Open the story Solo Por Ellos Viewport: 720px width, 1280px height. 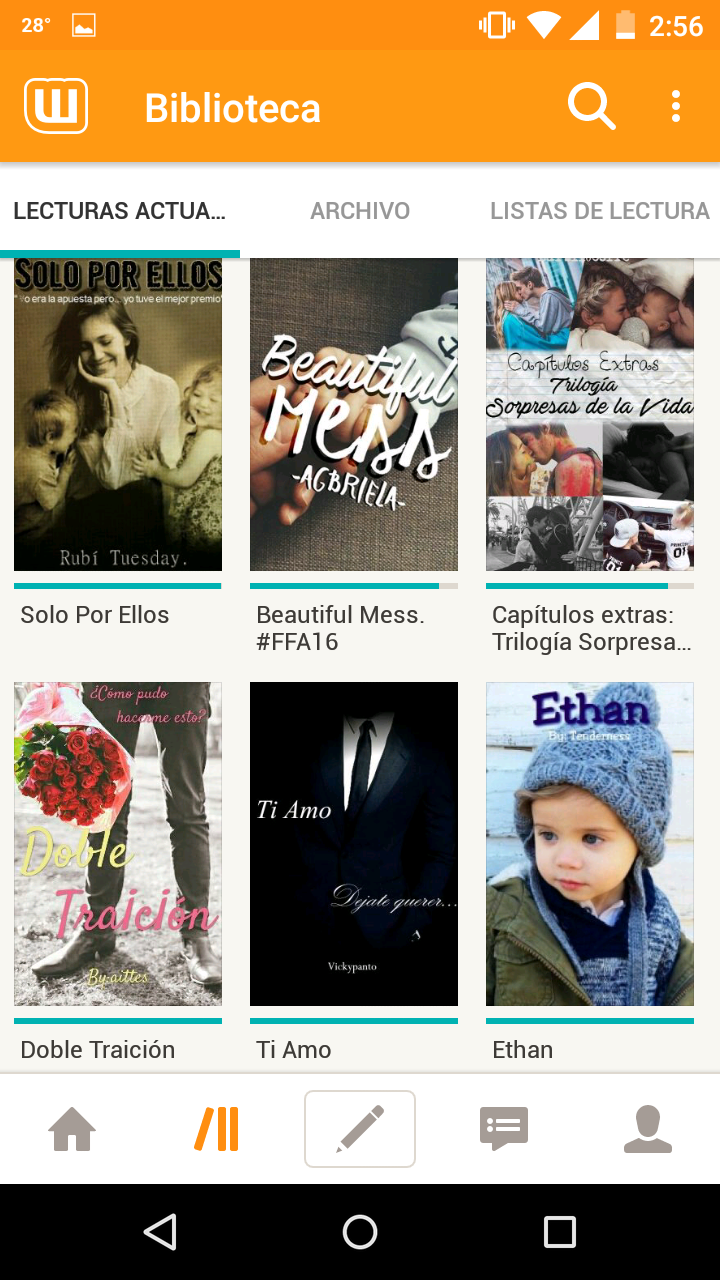point(118,415)
